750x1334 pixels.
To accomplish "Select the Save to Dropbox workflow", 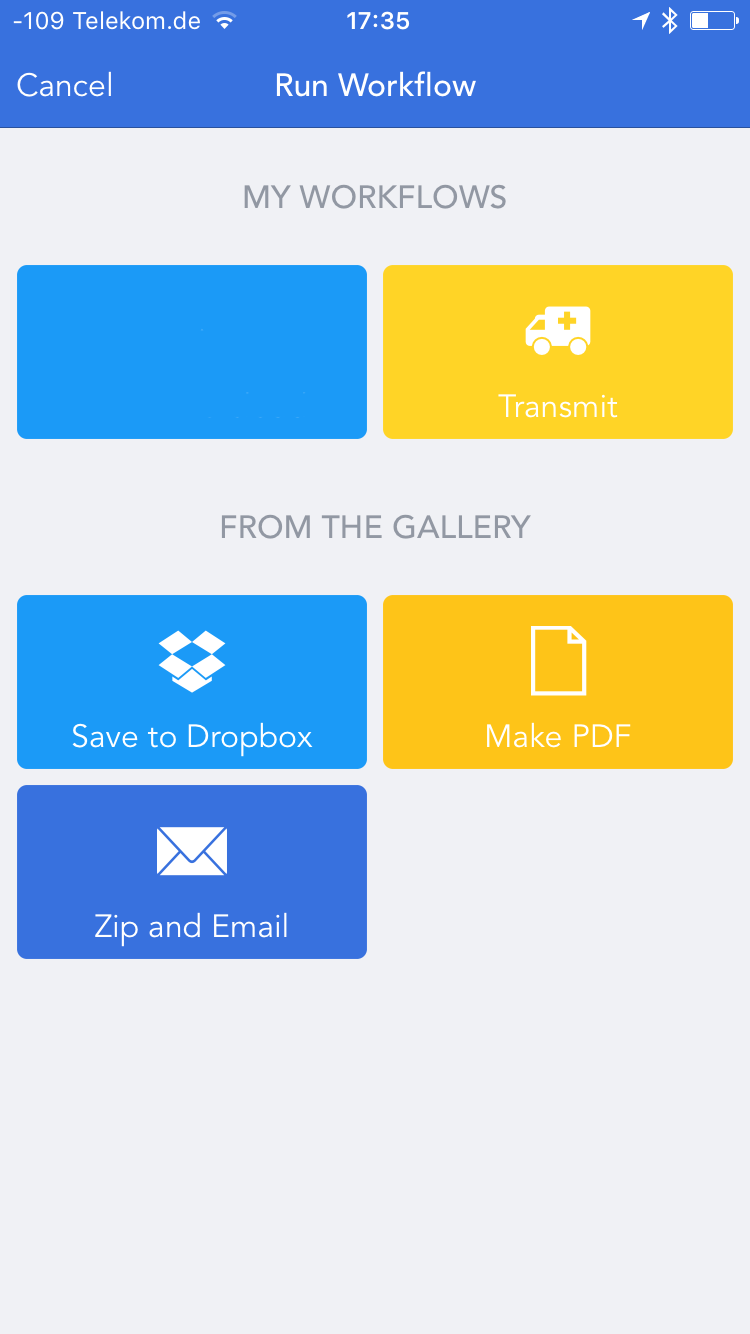I will [192, 682].
